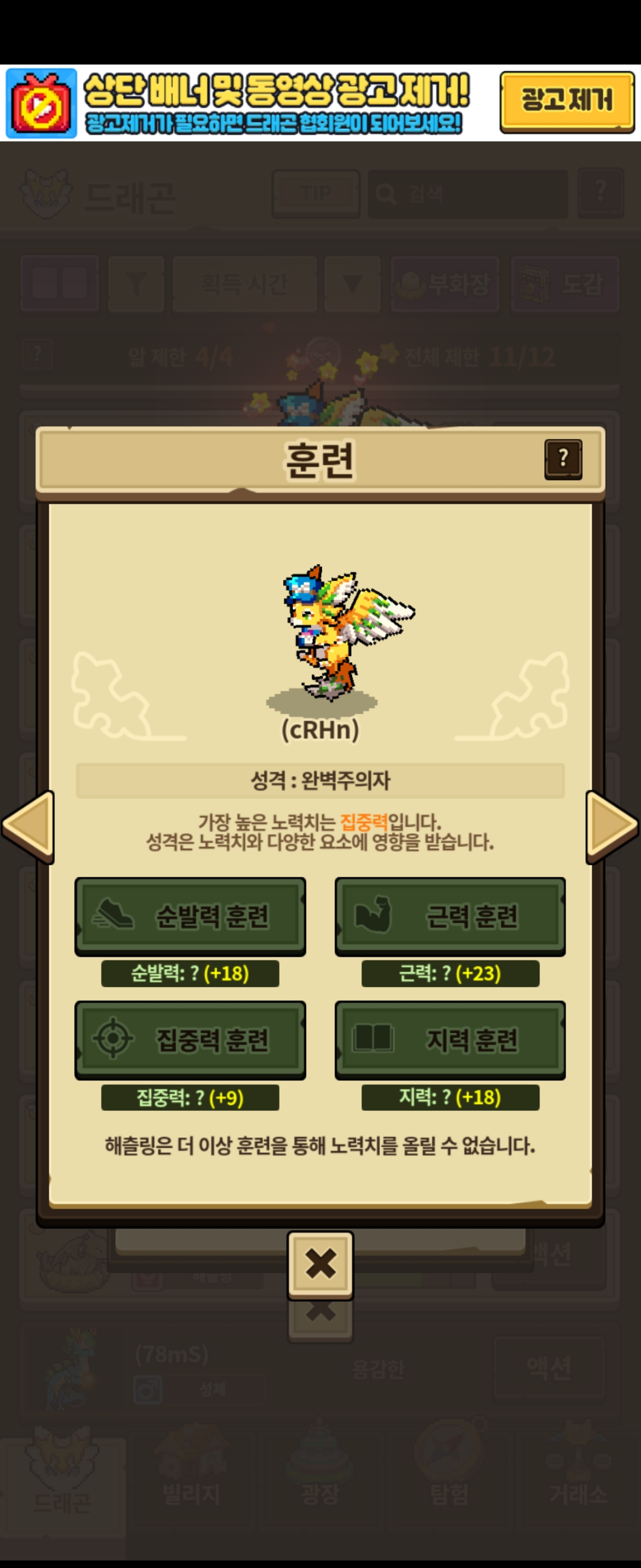Tap the 광고제거 button in the banner
641x1568 pixels.
(567, 102)
